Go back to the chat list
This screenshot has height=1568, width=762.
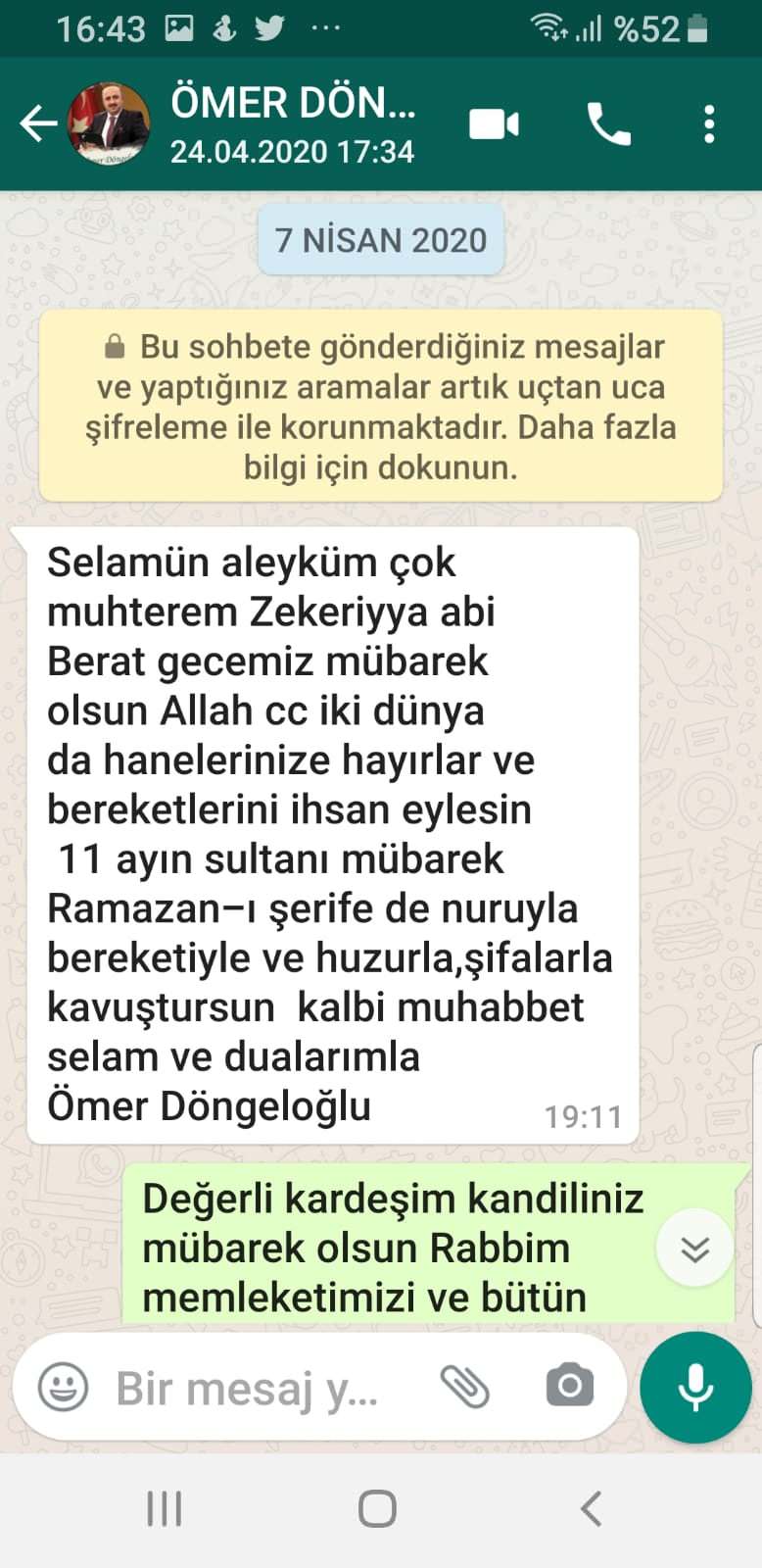click(x=38, y=124)
